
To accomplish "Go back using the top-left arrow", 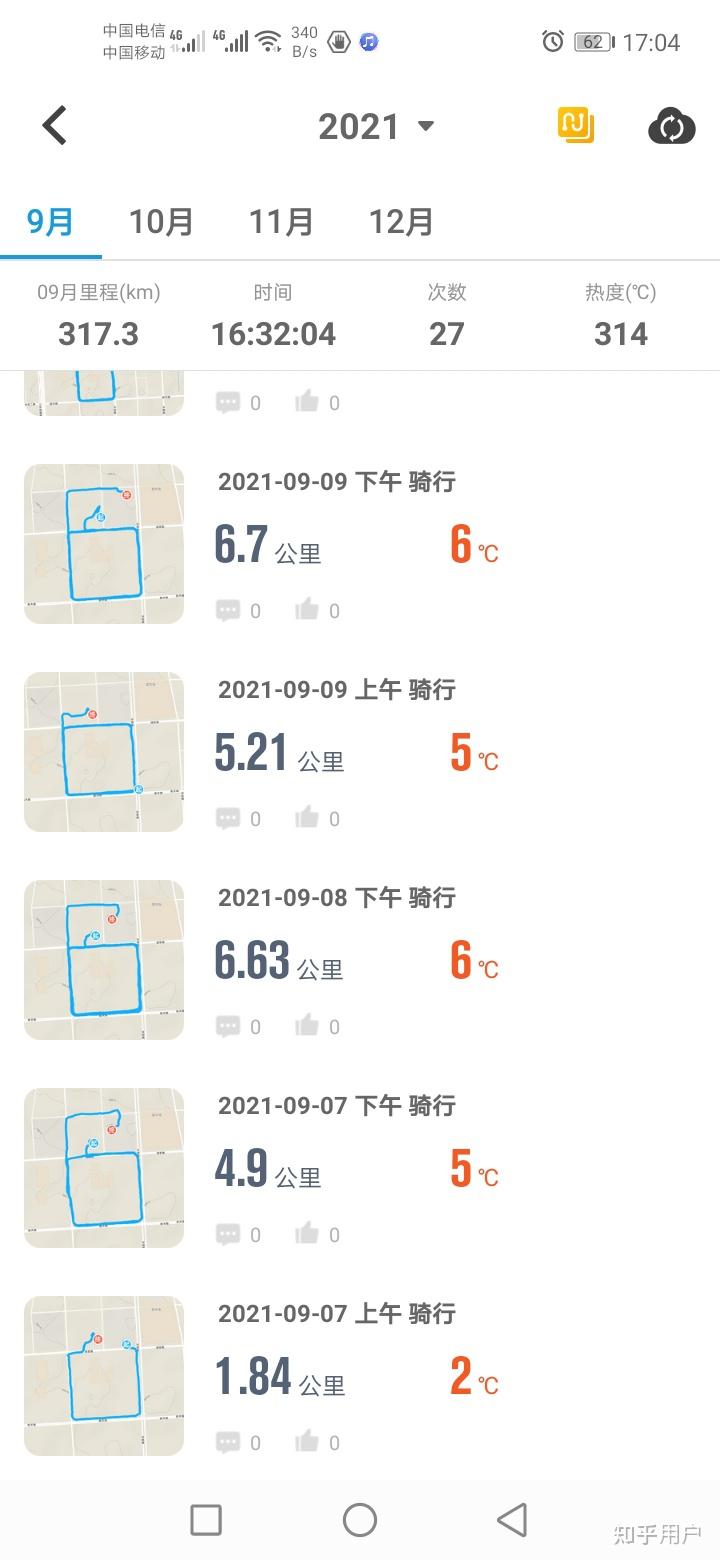I will pos(55,126).
